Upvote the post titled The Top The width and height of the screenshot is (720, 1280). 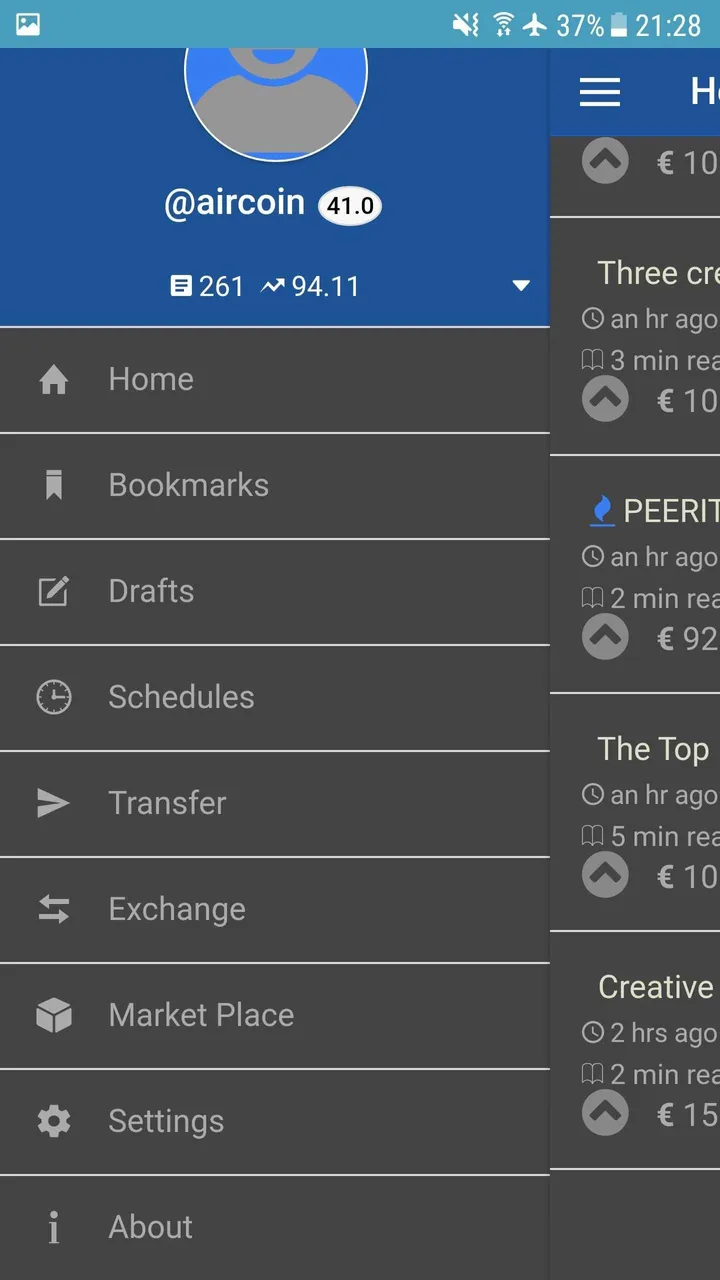[605, 875]
